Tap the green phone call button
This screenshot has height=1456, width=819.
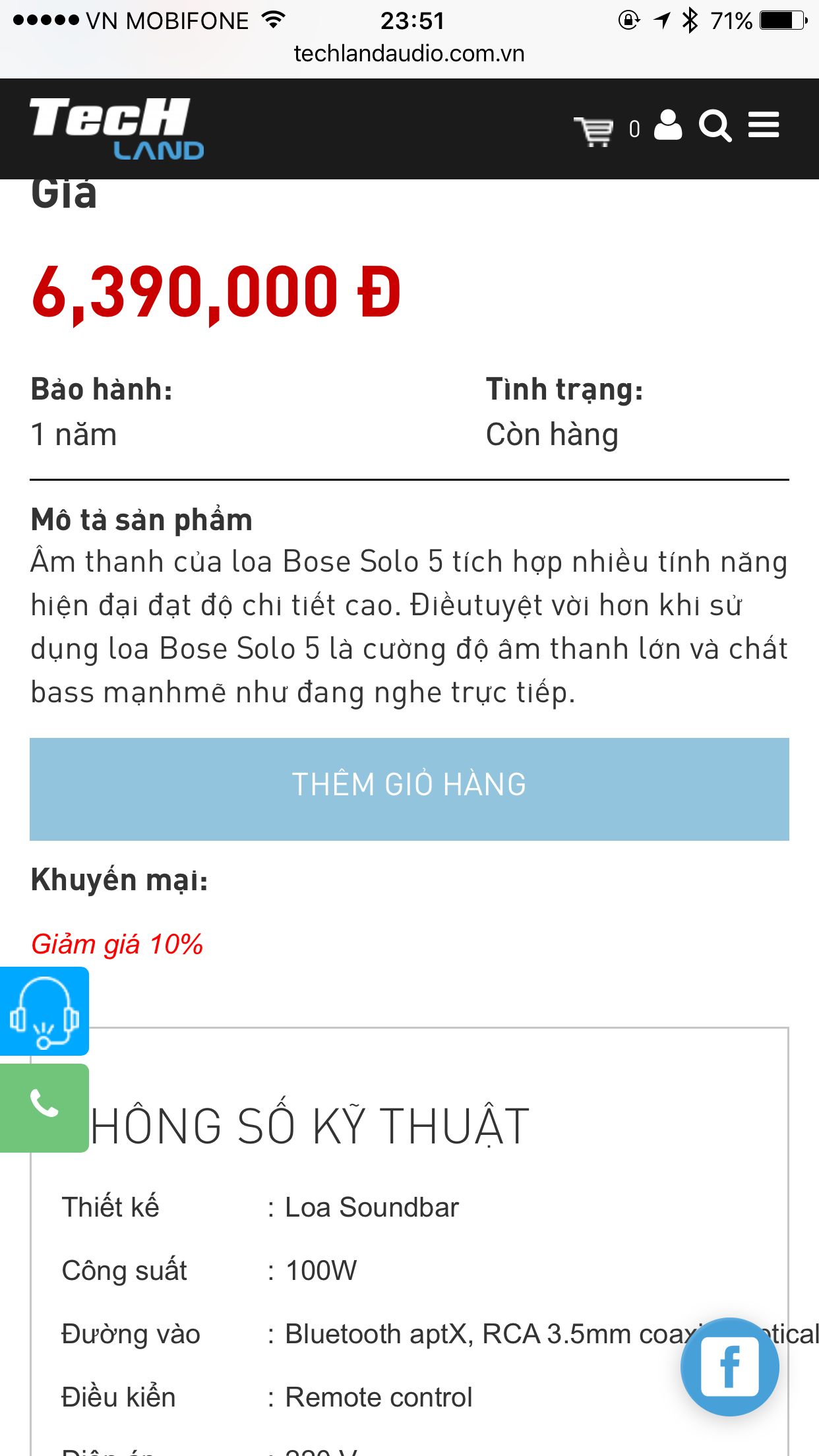point(44,1108)
